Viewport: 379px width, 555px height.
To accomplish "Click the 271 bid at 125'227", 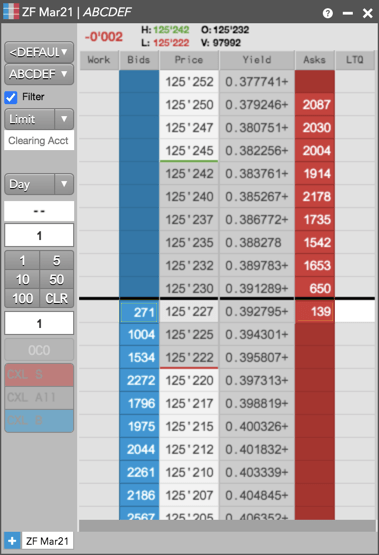I will 139,312.
